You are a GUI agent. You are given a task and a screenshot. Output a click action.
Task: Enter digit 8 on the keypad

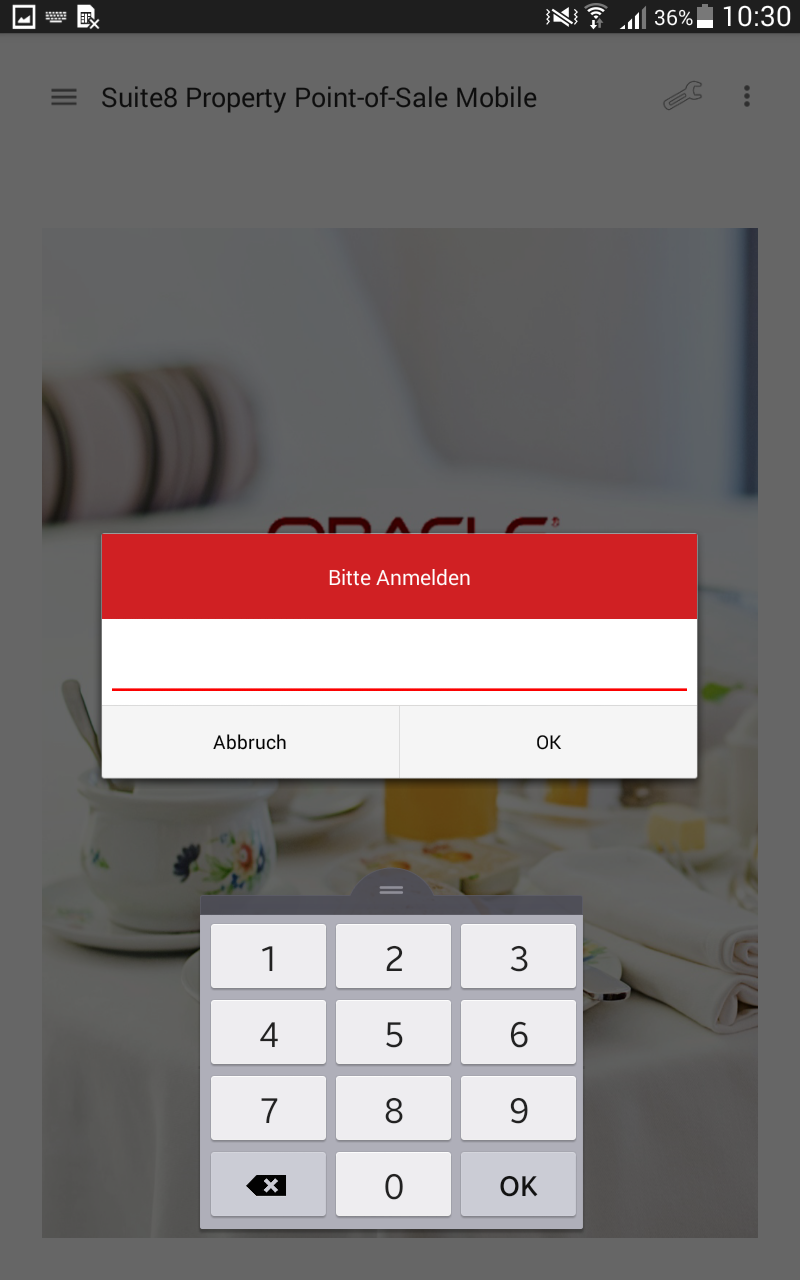coord(393,1109)
